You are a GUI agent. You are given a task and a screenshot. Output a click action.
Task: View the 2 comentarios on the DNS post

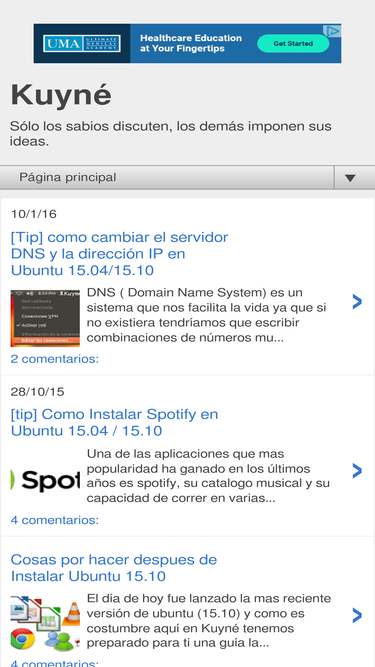[x=54, y=359]
